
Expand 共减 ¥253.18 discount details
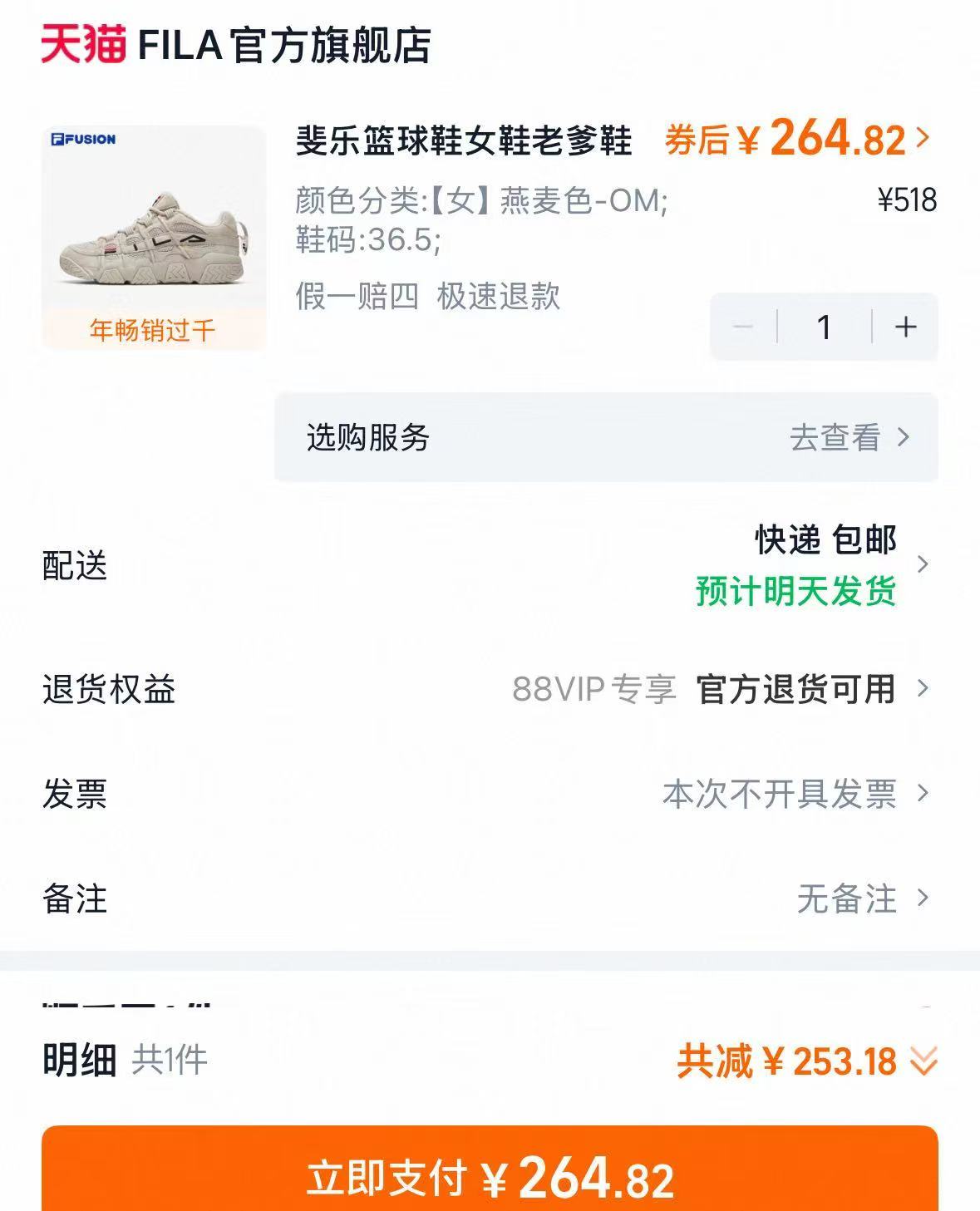click(806, 1061)
